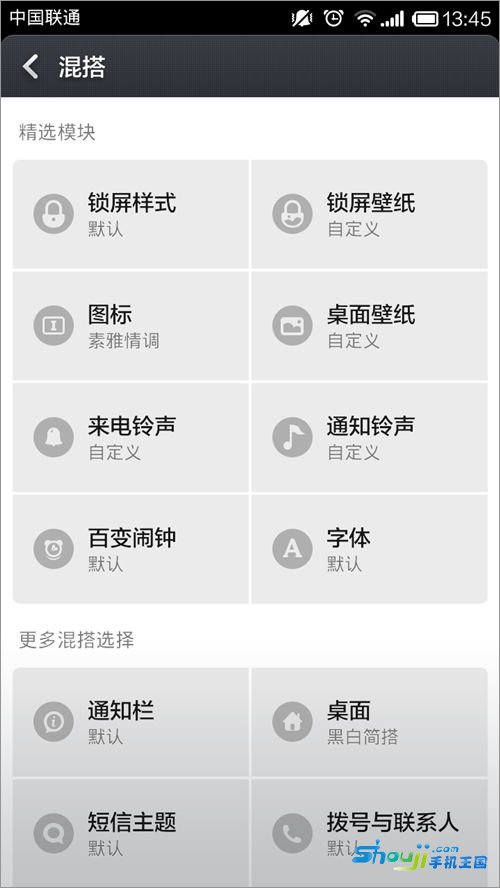Viewport: 500px width, 888px height.
Task: Tap the 拨号与联系人 tile
Action: 370,833
